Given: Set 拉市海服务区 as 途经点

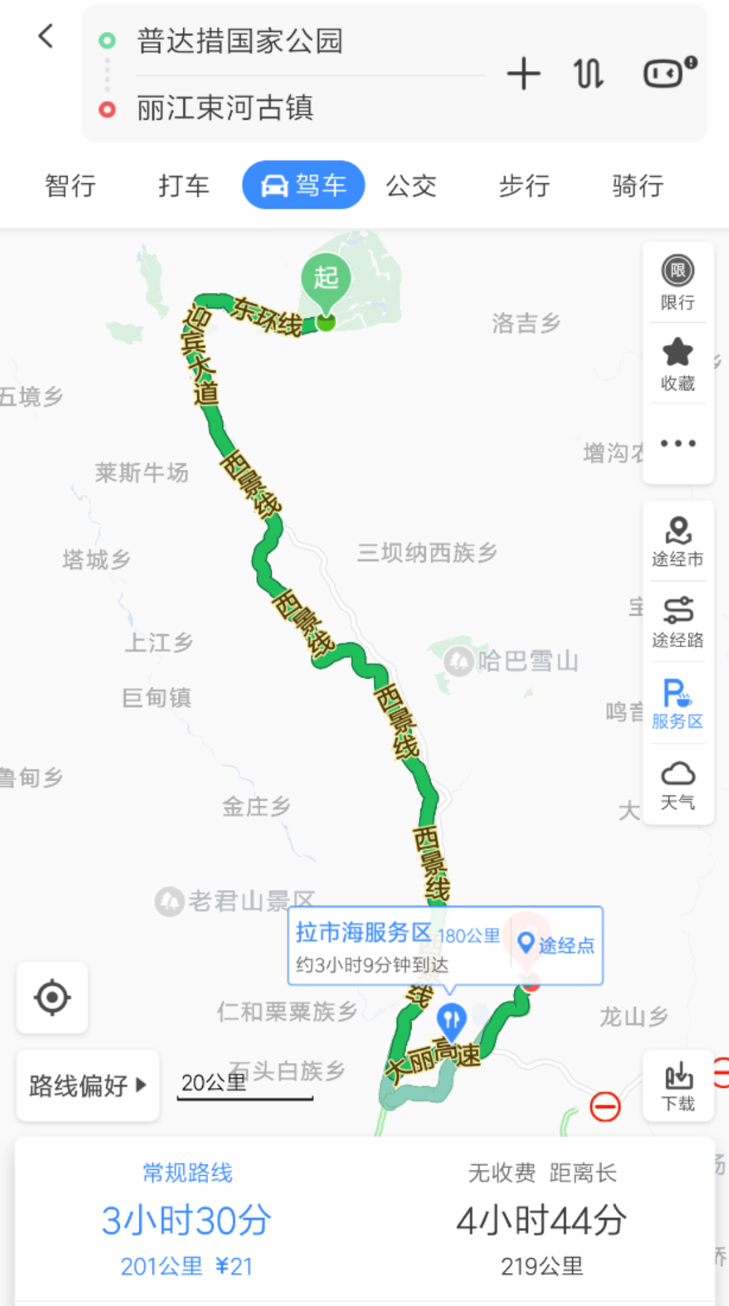Looking at the screenshot, I should [x=556, y=943].
